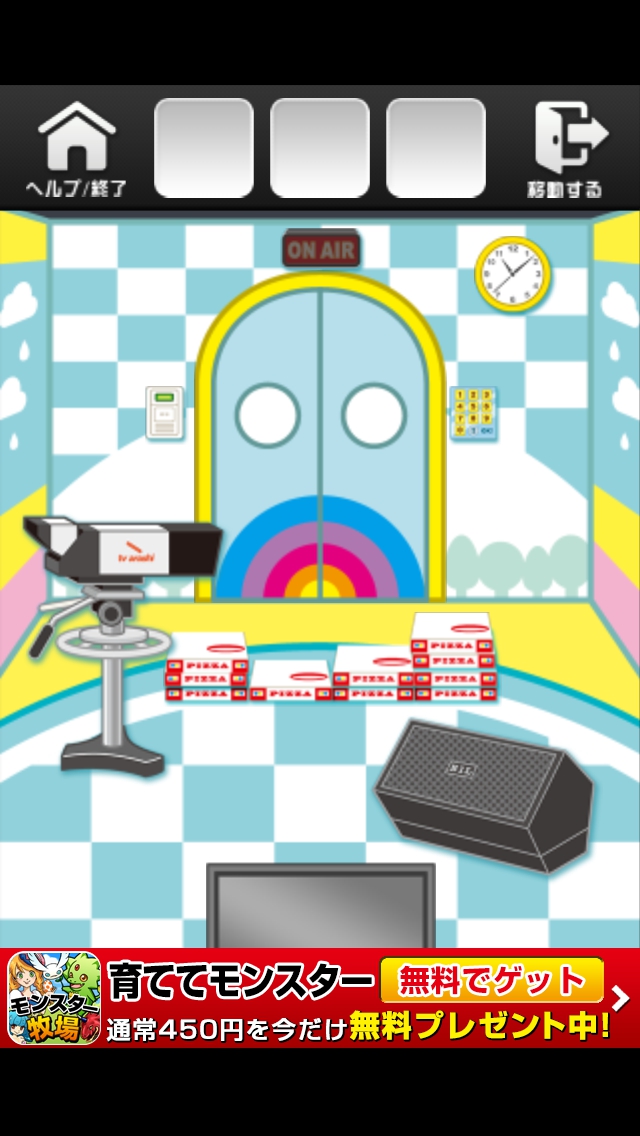
Task: Inspect the numeric keypad beside the door
Action: point(472,412)
